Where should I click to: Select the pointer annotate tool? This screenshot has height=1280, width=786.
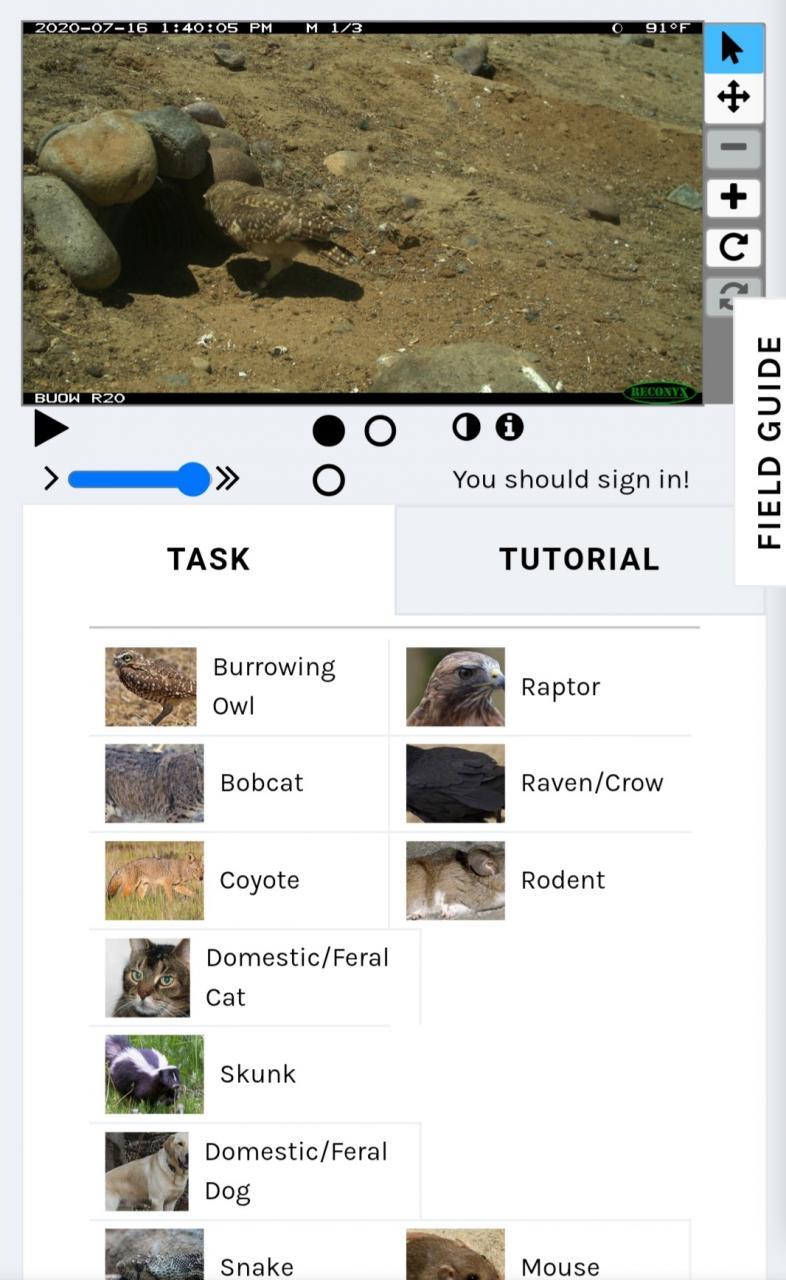pos(733,49)
